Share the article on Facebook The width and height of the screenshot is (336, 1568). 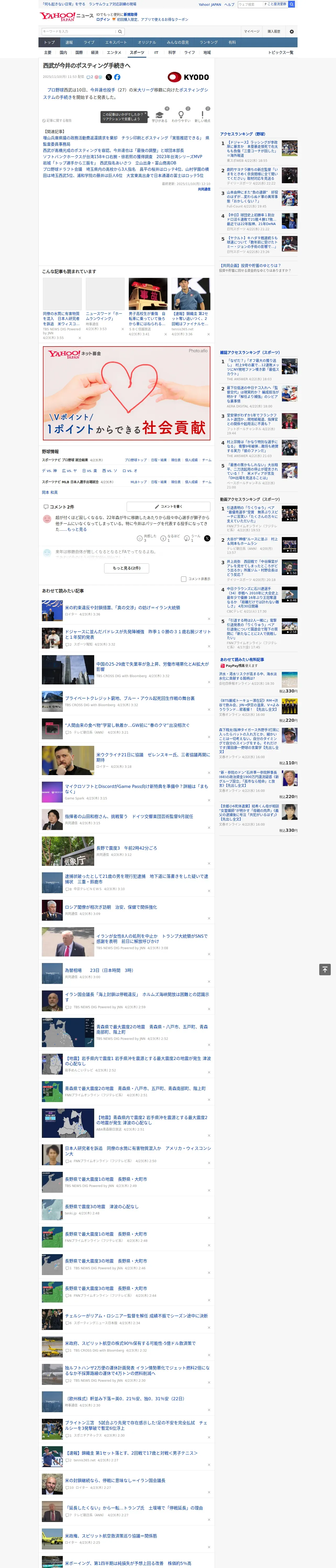(117, 77)
